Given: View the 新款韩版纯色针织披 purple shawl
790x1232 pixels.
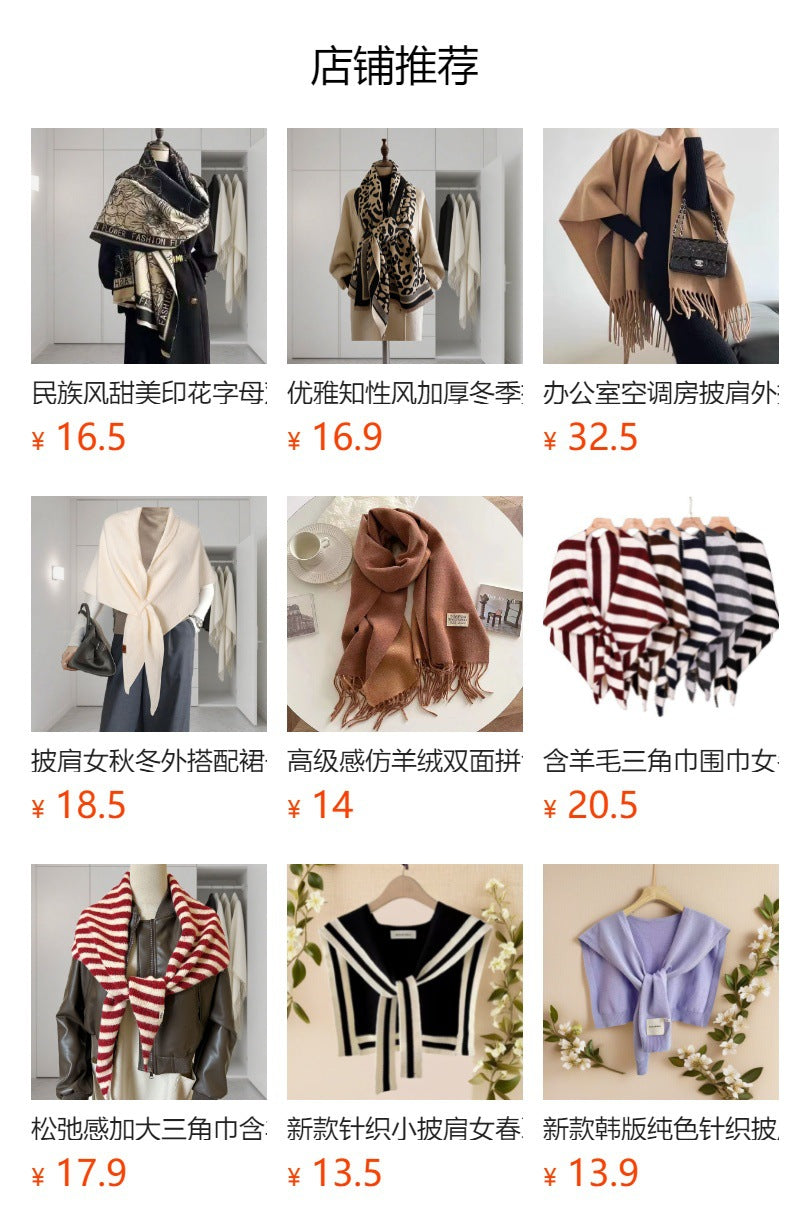Looking at the screenshot, I should (661, 982).
